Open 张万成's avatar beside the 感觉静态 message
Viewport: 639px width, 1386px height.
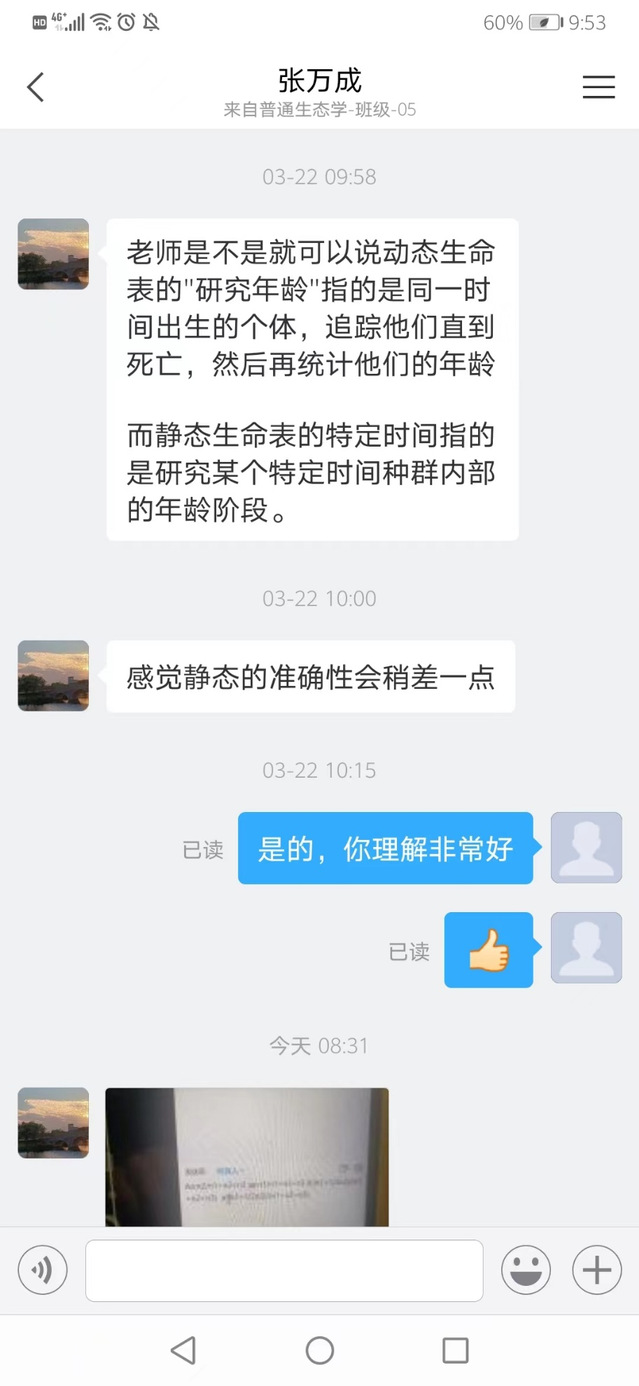tap(53, 676)
